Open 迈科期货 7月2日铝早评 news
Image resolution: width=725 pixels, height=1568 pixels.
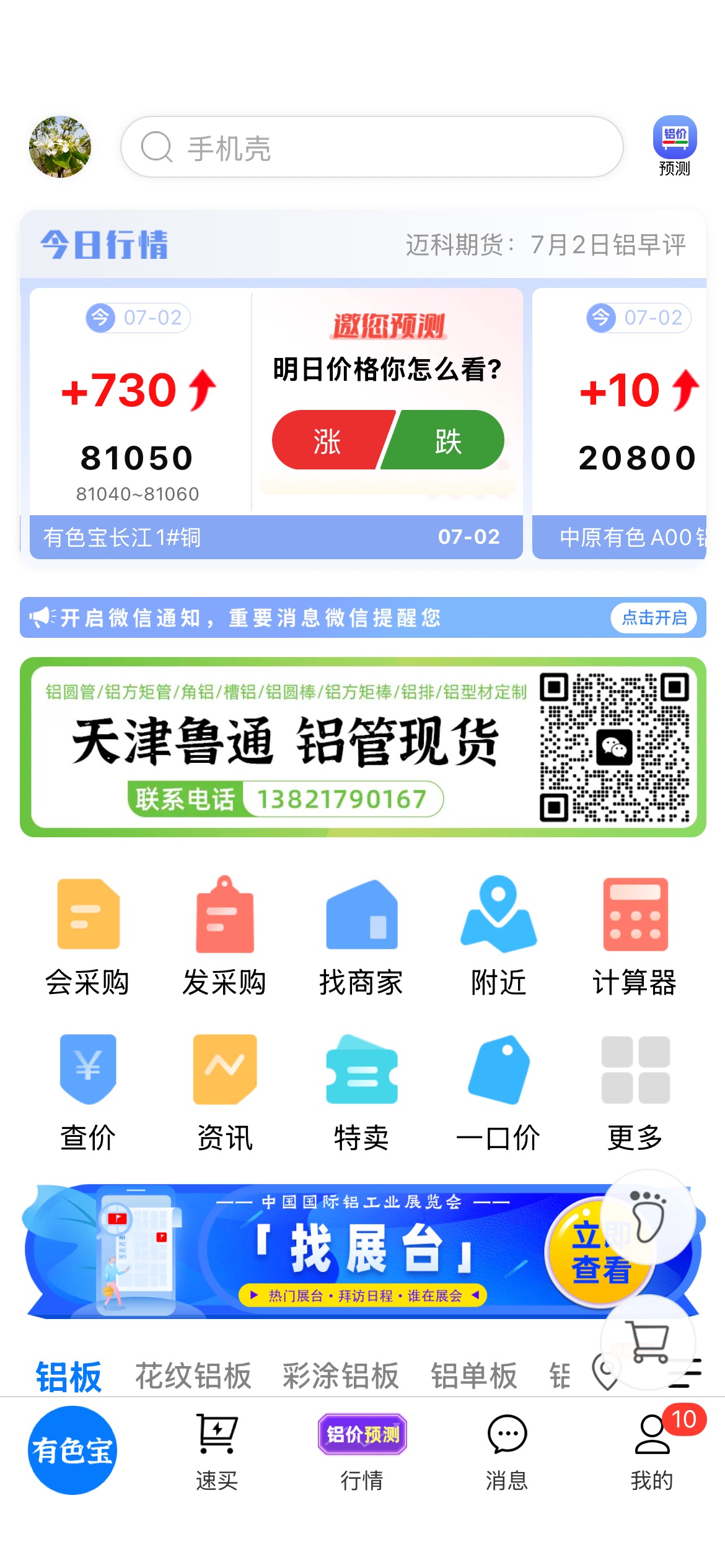pos(546,245)
